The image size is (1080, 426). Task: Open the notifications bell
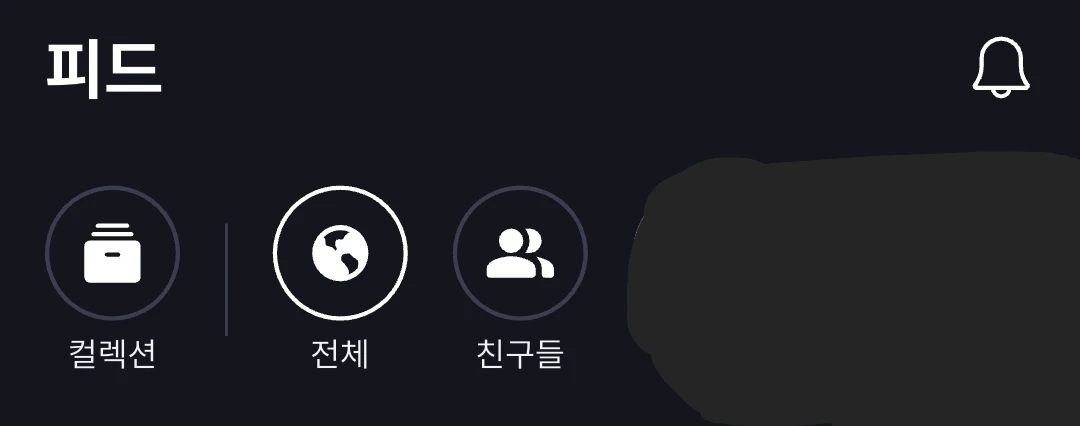[x=1001, y=68]
